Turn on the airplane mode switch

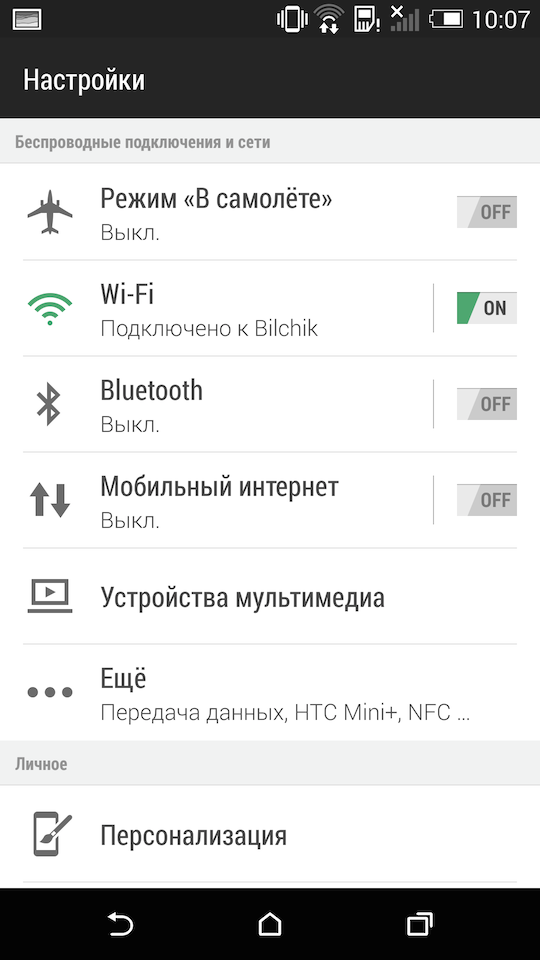click(x=487, y=212)
